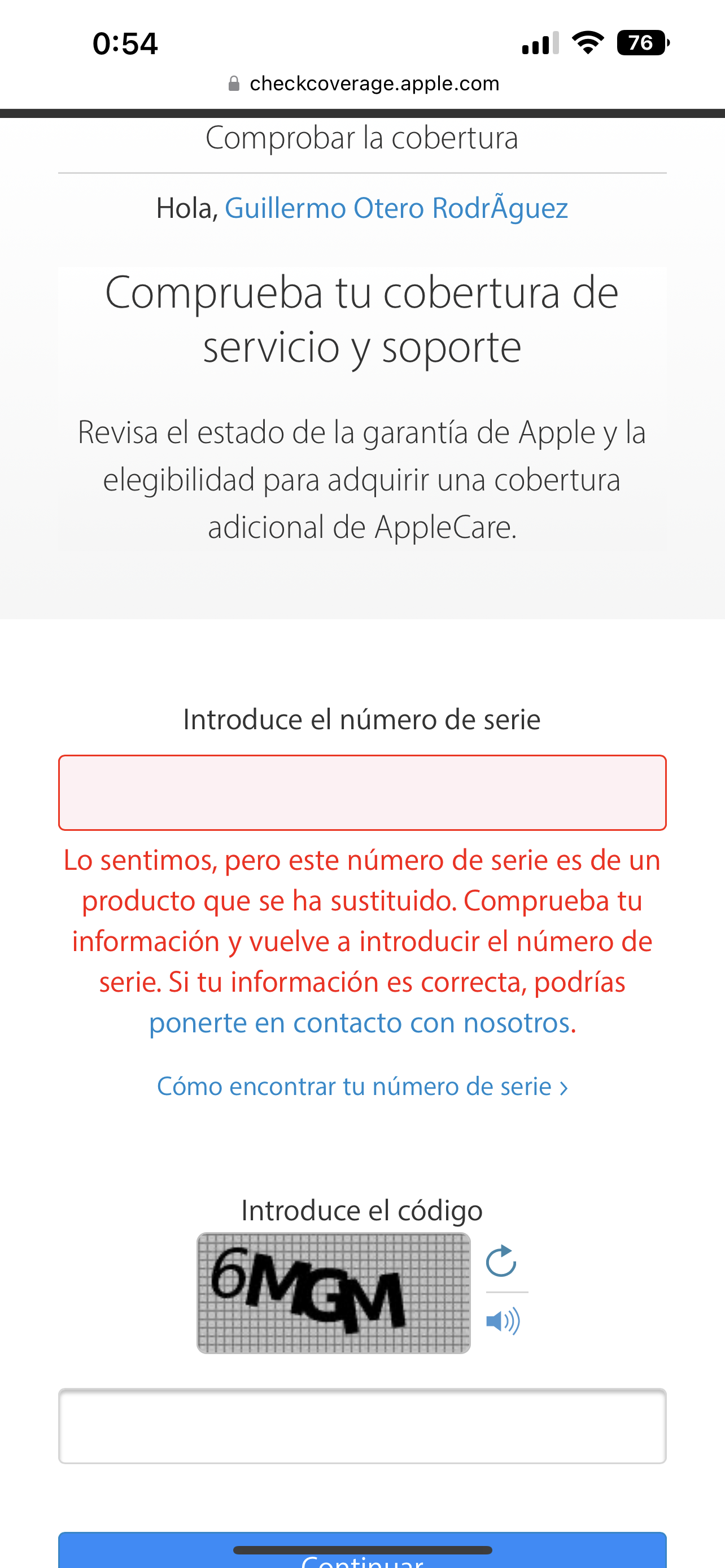This screenshot has width=725, height=1568.
Task: Open 'Cómo encontrar tu número de serie'
Action: click(x=362, y=1087)
